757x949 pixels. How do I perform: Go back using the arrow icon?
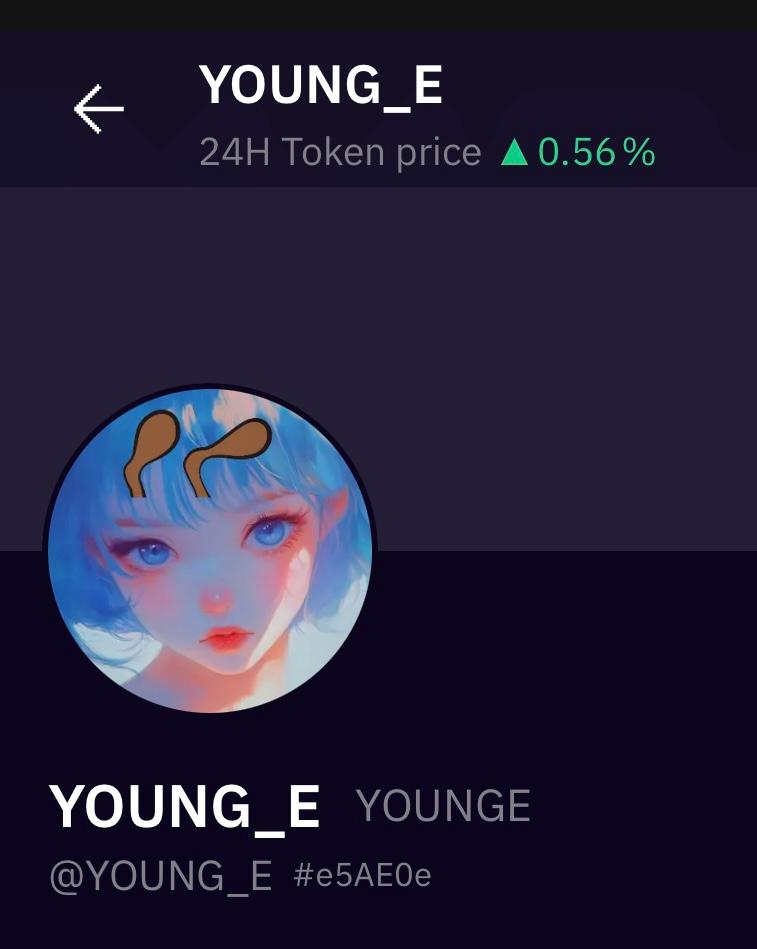pos(99,109)
